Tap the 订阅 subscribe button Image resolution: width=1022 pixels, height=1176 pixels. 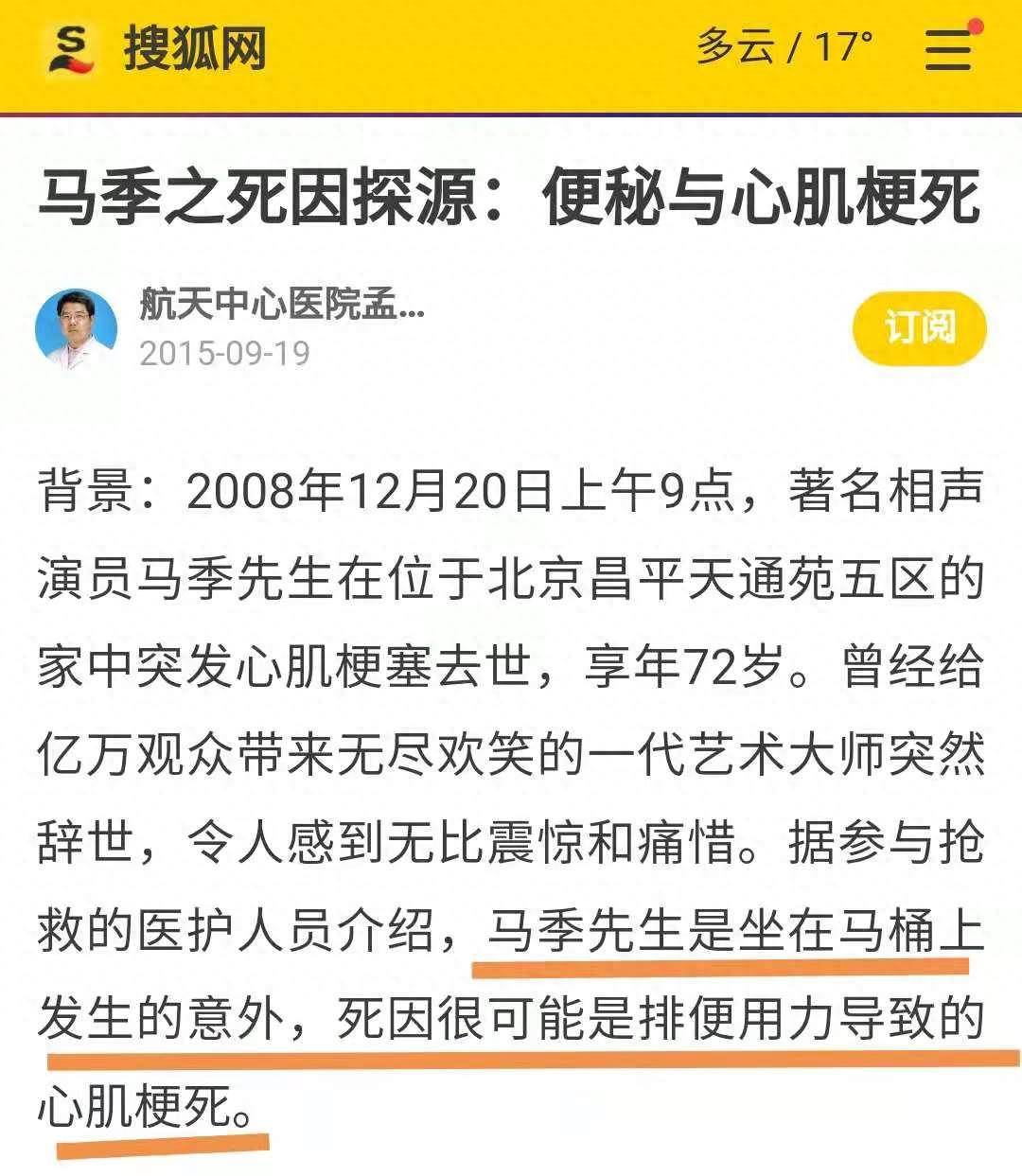[x=919, y=329]
